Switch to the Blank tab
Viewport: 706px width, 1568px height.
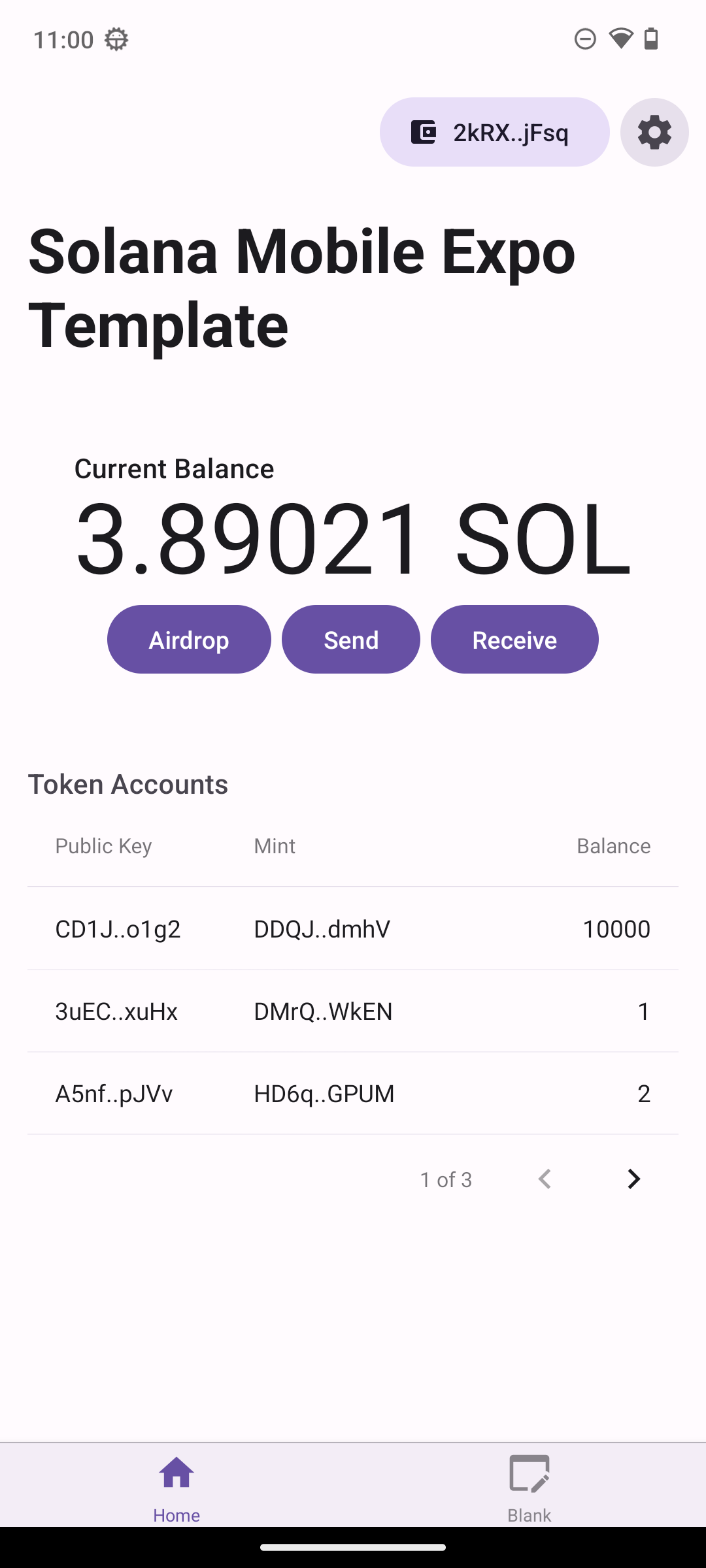529,1488
